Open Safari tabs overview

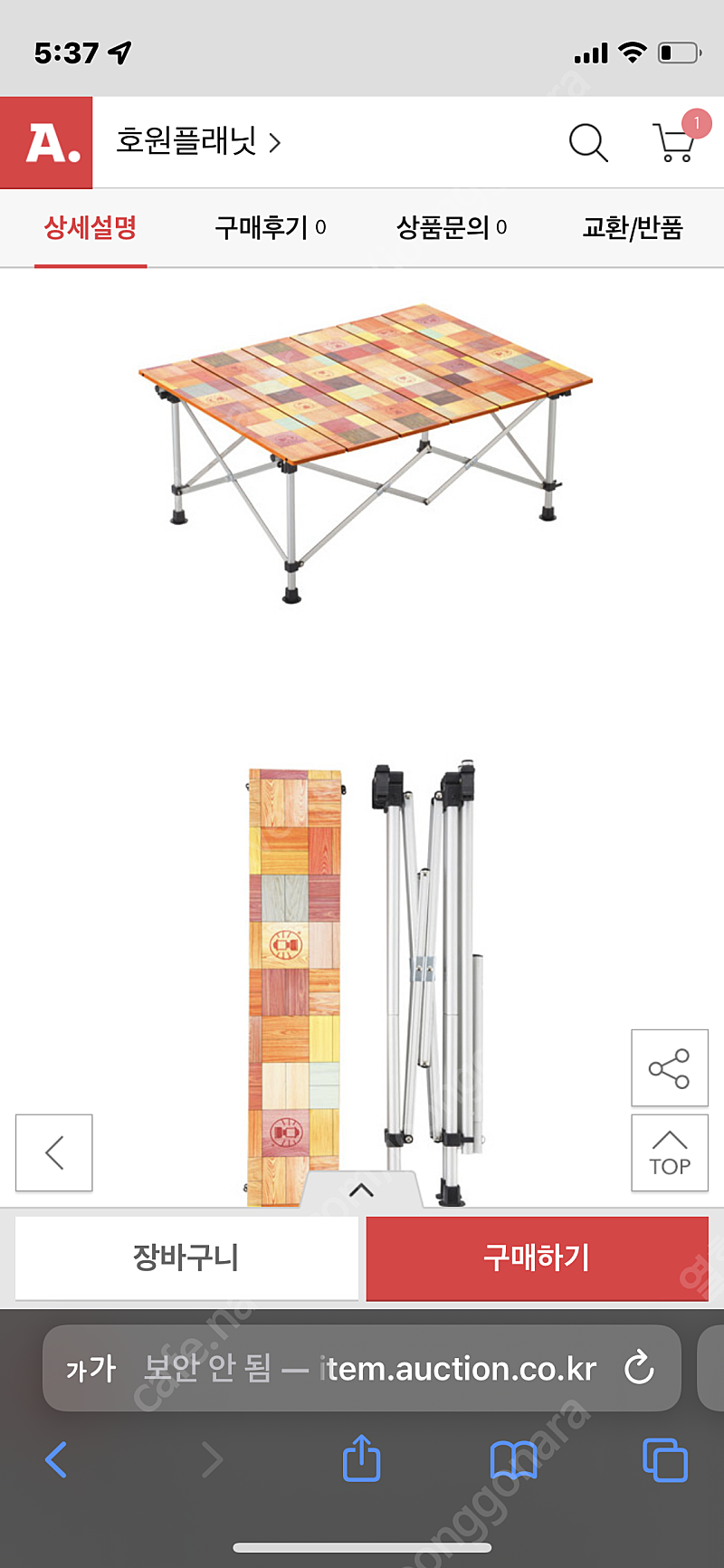(665, 1459)
